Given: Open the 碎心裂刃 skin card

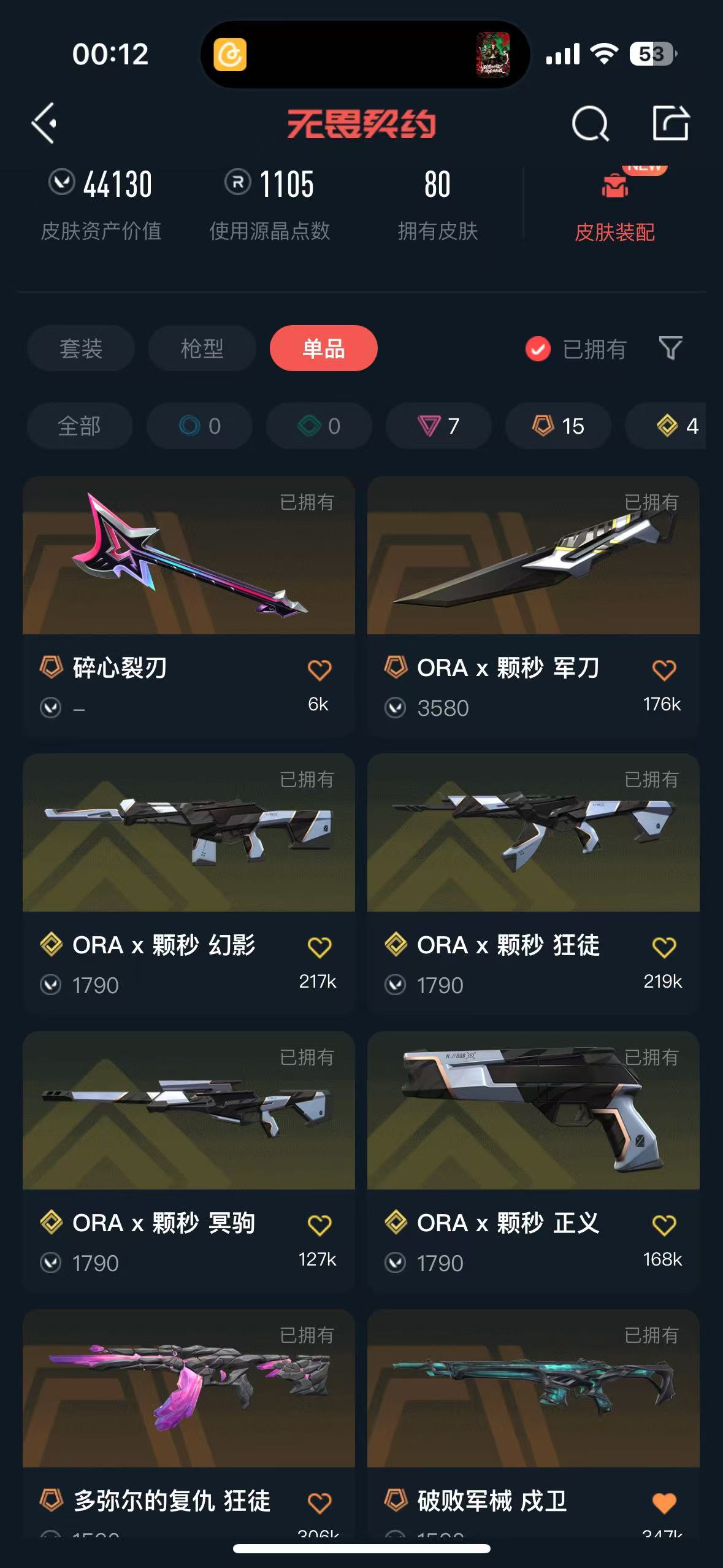Looking at the screenshot, I should pos(189,607).
